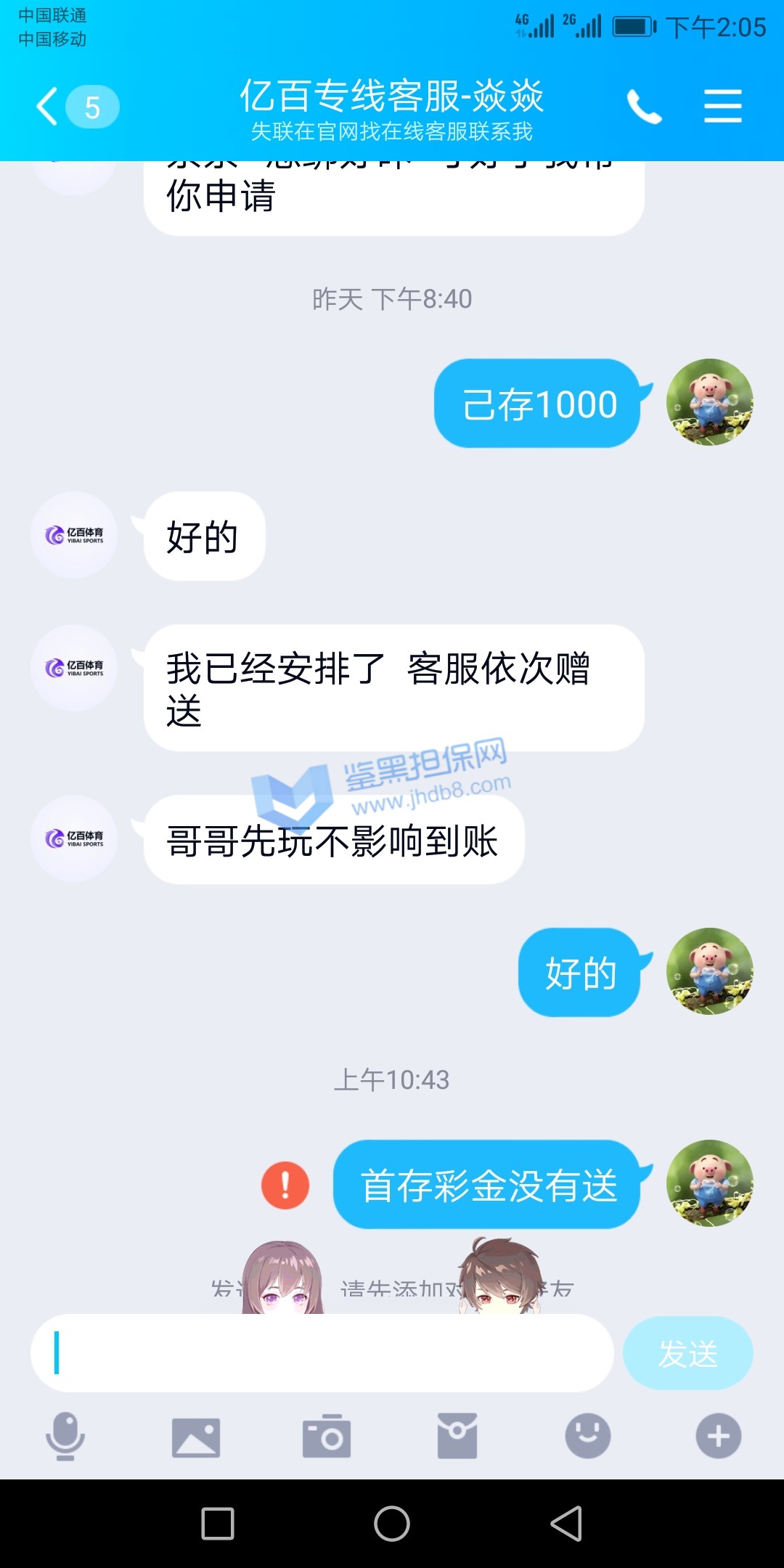This screenshot has width=784, height=1568.
Task: Focus the message text input box
Action: 322,1353
